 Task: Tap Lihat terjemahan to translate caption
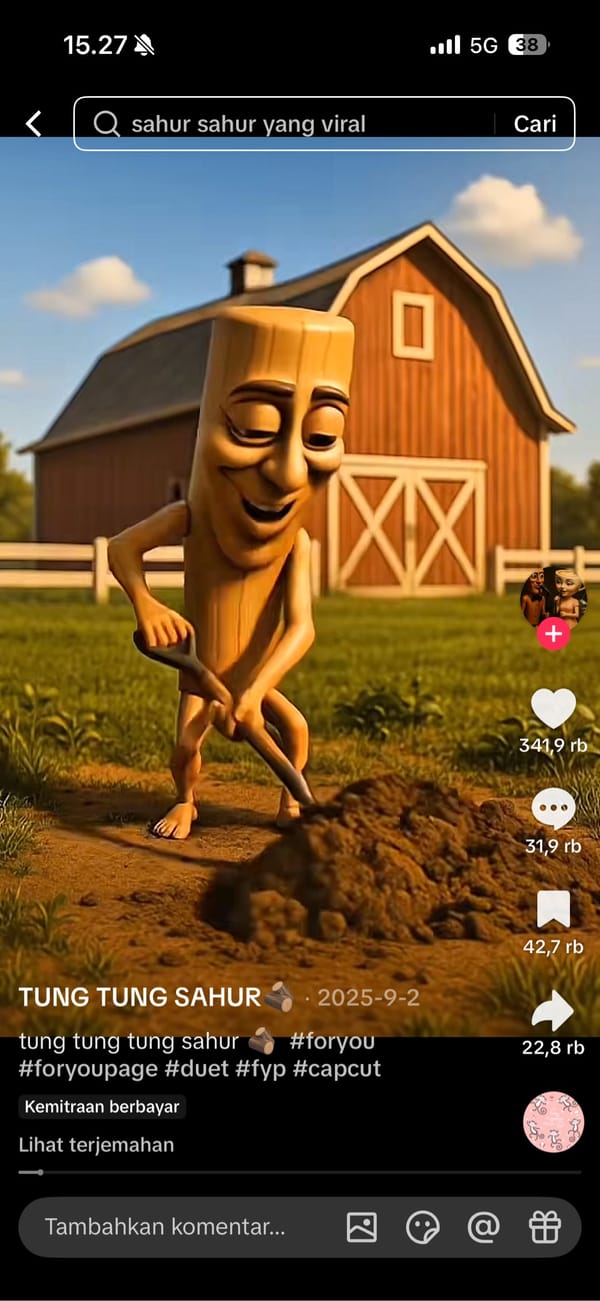pos(96,1145)
